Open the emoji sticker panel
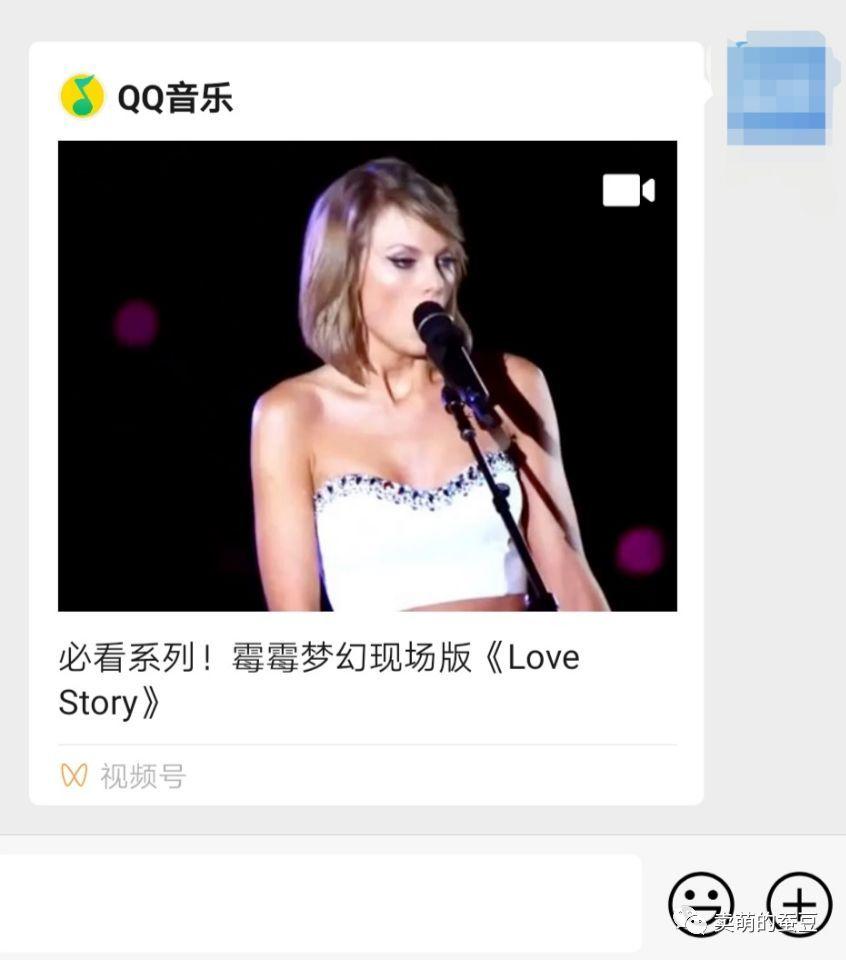The height and width of the screenshot is (960, 846). point(700,904)
